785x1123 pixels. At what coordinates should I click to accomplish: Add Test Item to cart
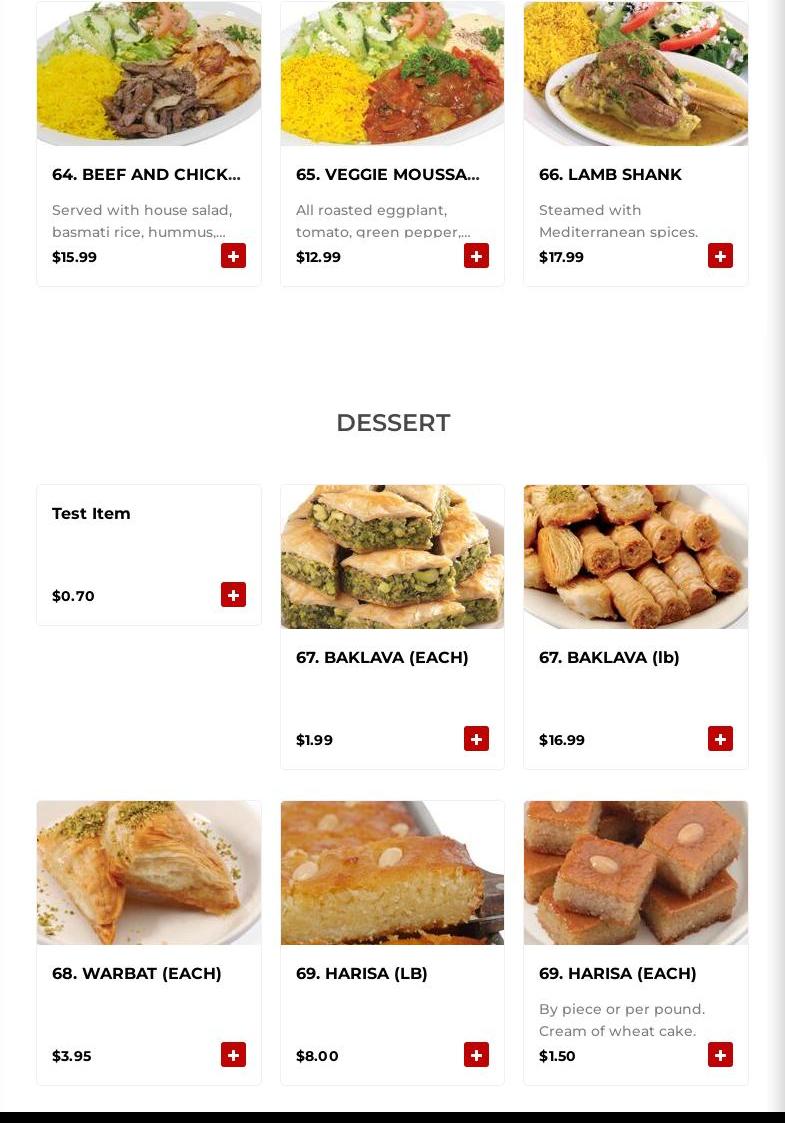point(233,595)
